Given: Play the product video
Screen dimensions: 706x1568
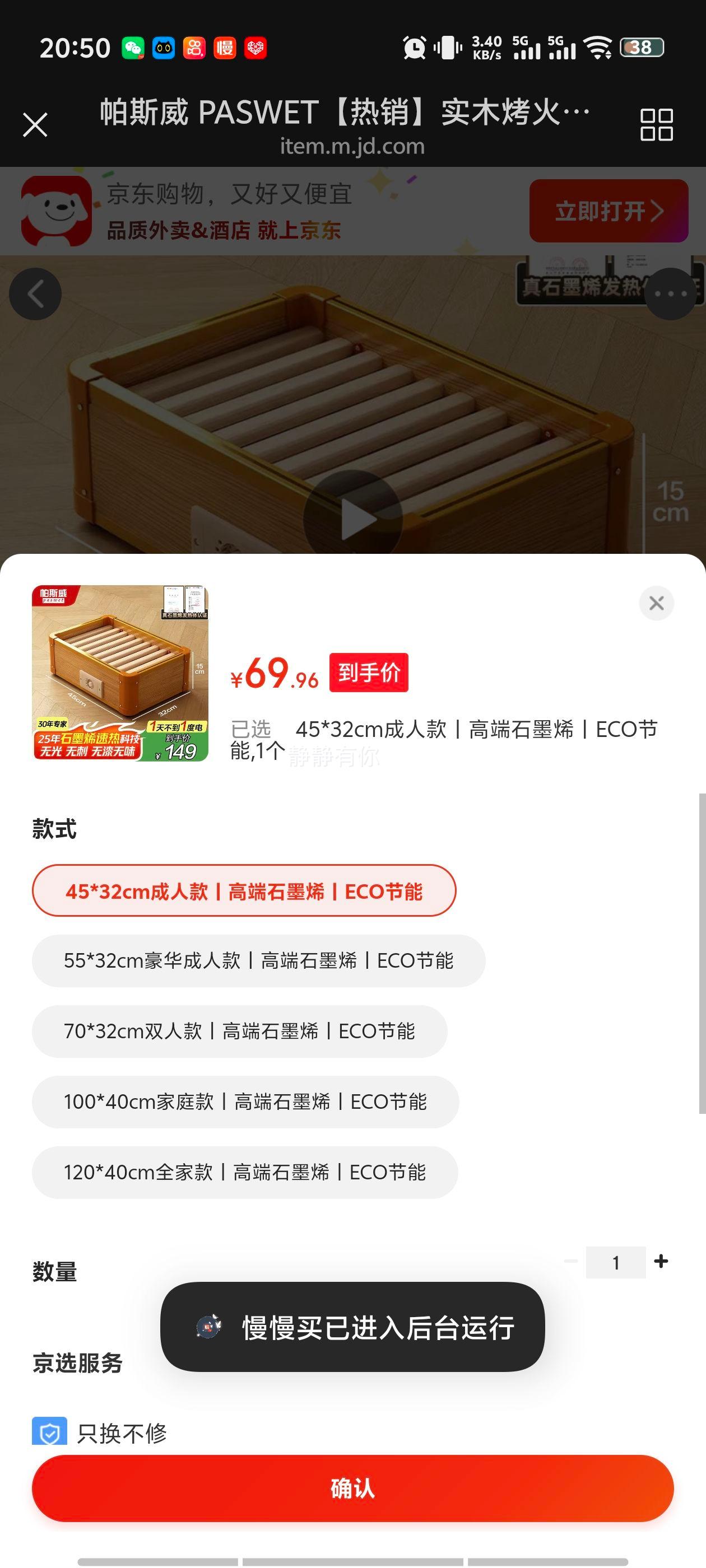Looking at the screenshot, I should (x=352, y=519).
